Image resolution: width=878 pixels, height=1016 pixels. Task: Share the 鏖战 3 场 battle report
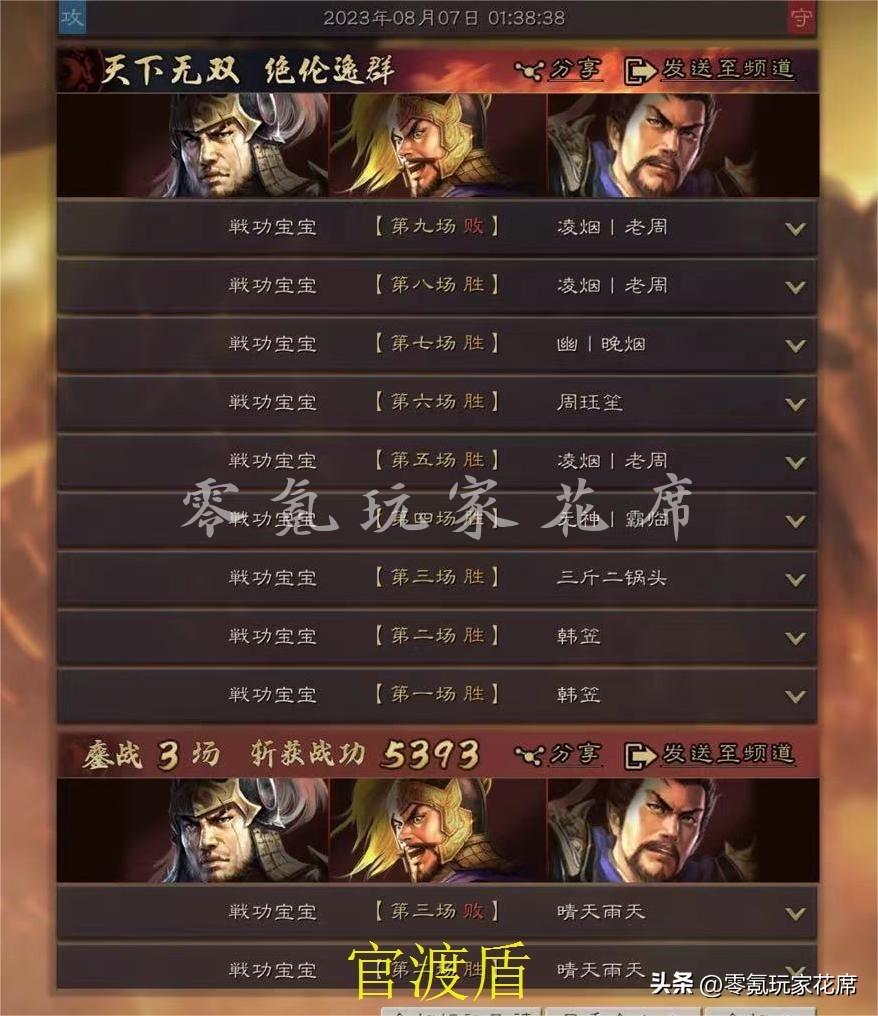(558, 754)
